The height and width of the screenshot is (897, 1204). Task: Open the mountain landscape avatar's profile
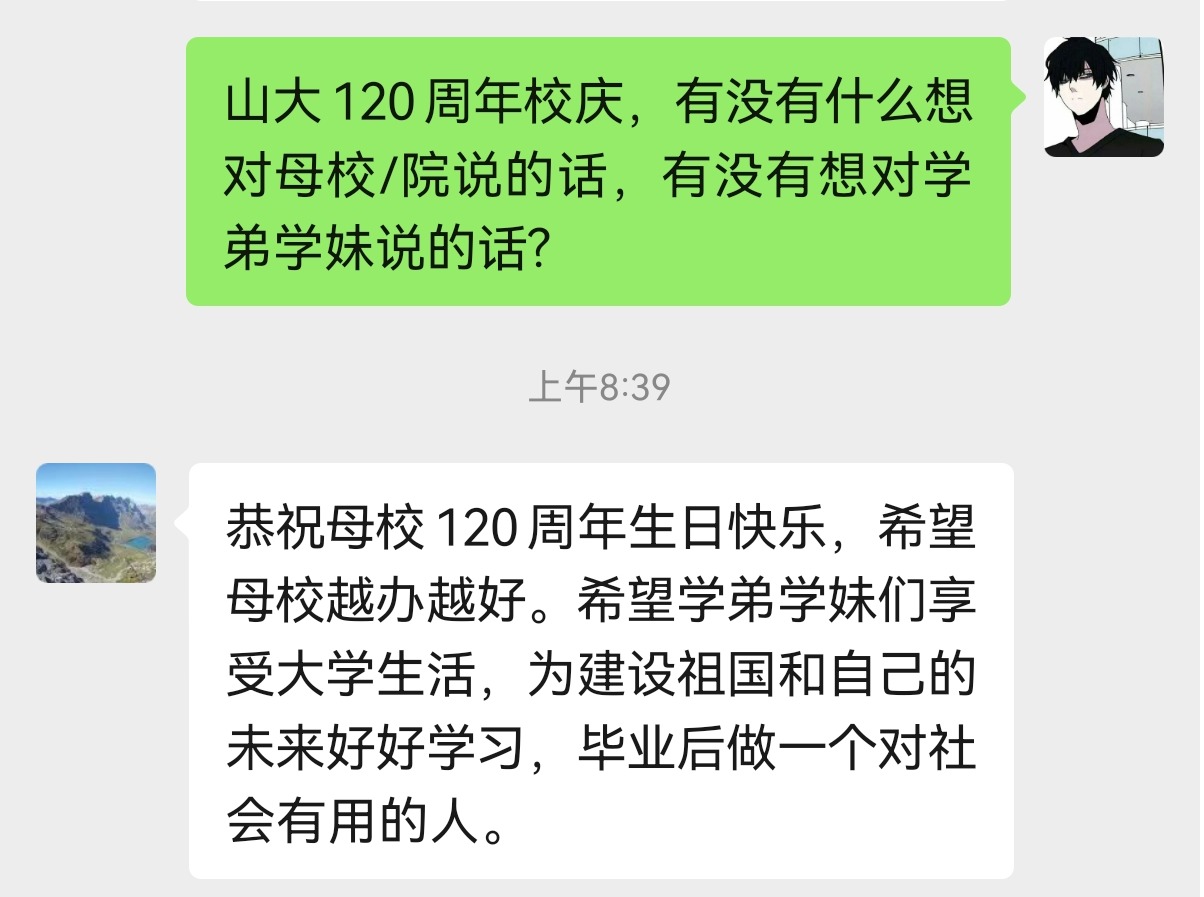click(96, 523)
